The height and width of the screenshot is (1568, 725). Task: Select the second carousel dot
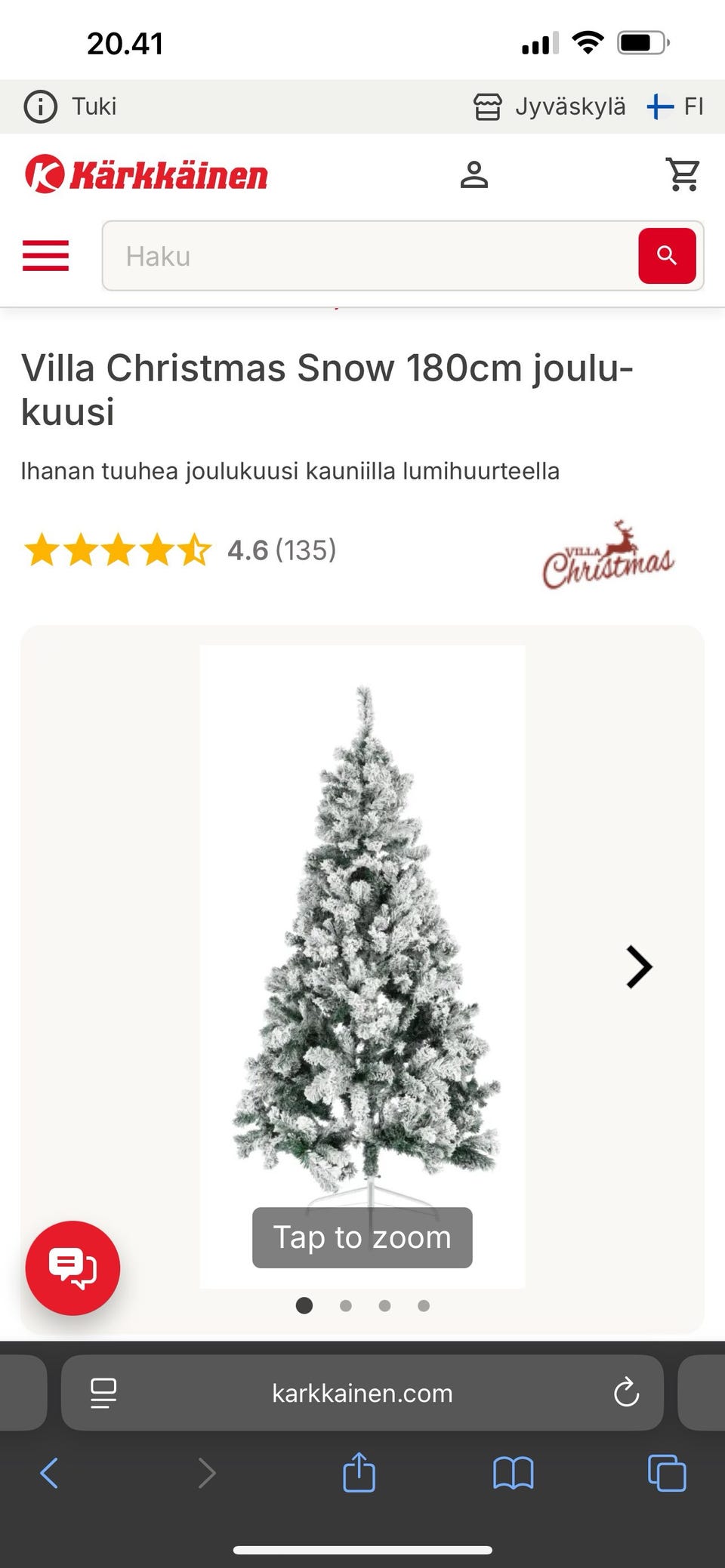[x=345, y=1305]
